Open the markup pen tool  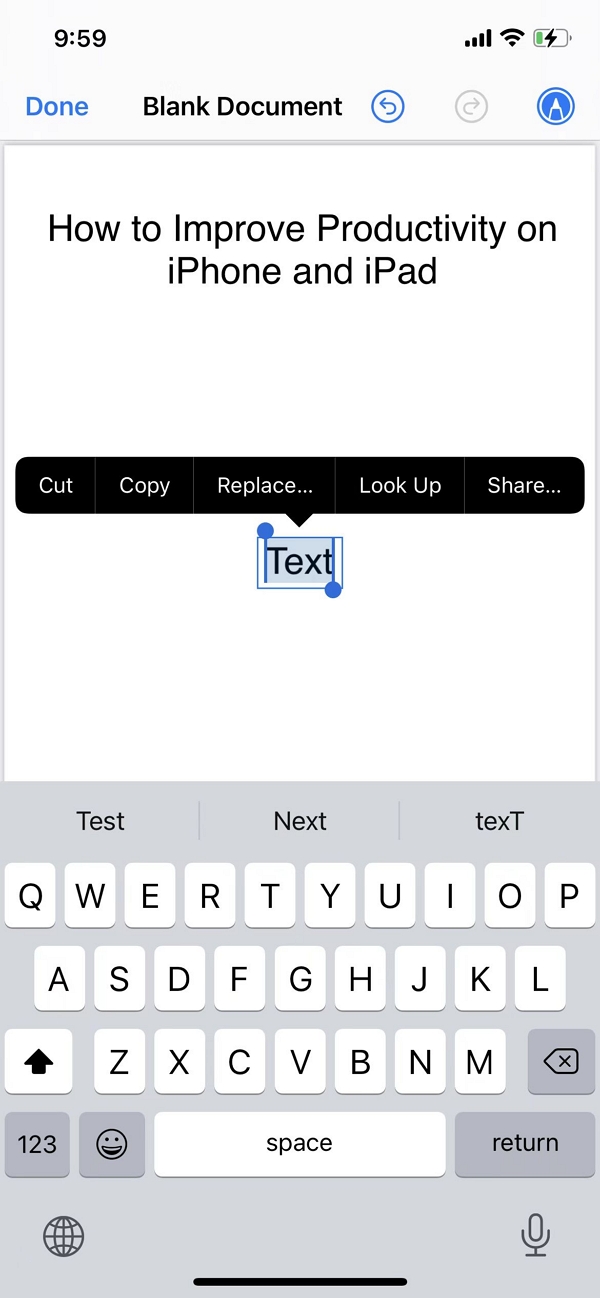tap(556, 107)
